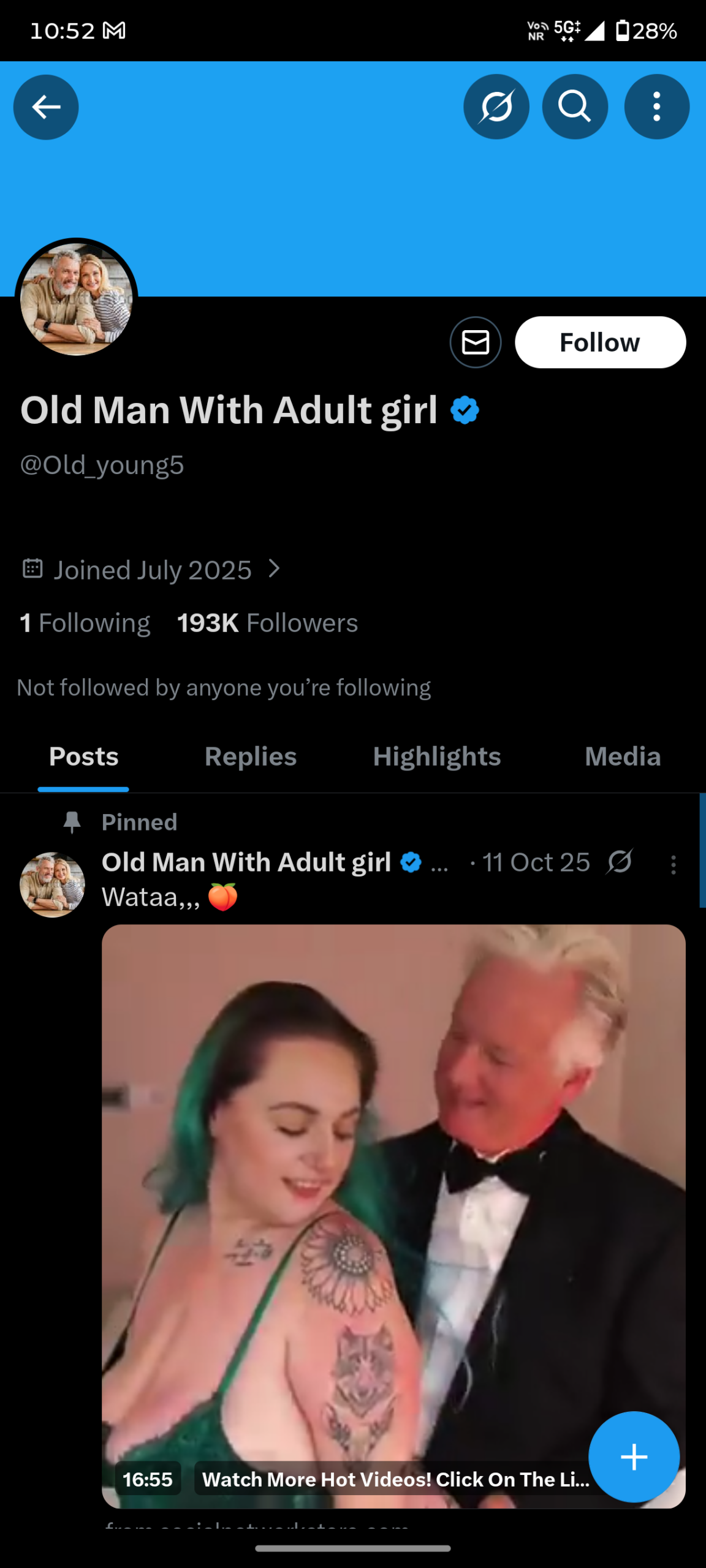Compose a new post with plus button
706x1568 pixels.
pyautogui.click(x=634, y=1457)
